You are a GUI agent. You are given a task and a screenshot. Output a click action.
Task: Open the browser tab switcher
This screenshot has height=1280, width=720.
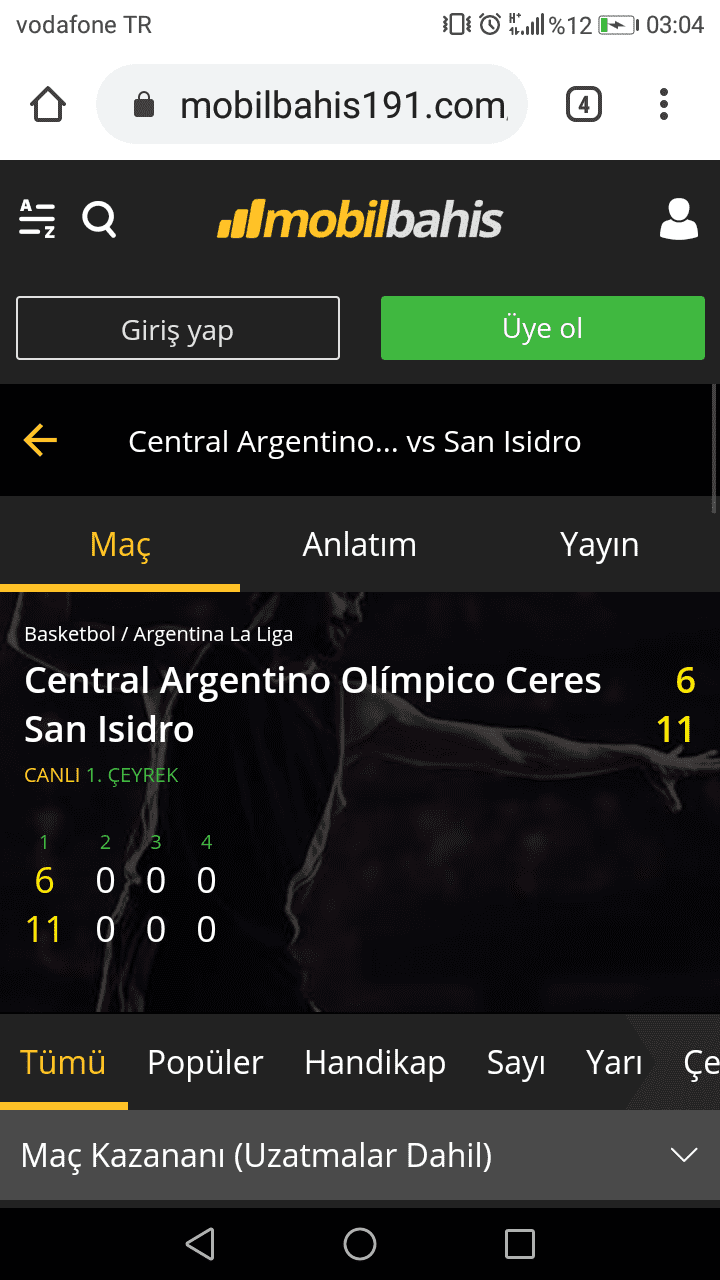click(x=584, y=104)
